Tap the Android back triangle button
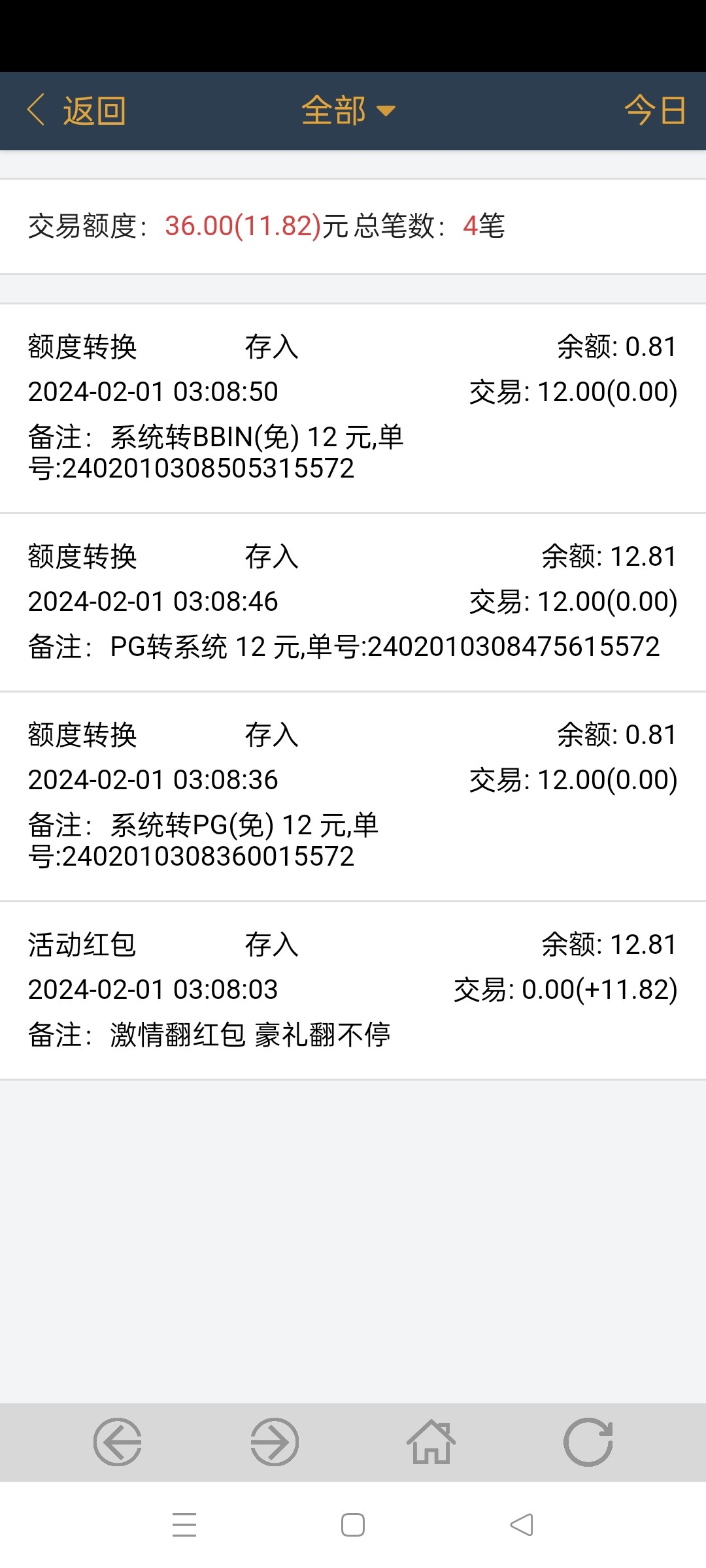The image size is (706, 1568). click(520, 1524)
